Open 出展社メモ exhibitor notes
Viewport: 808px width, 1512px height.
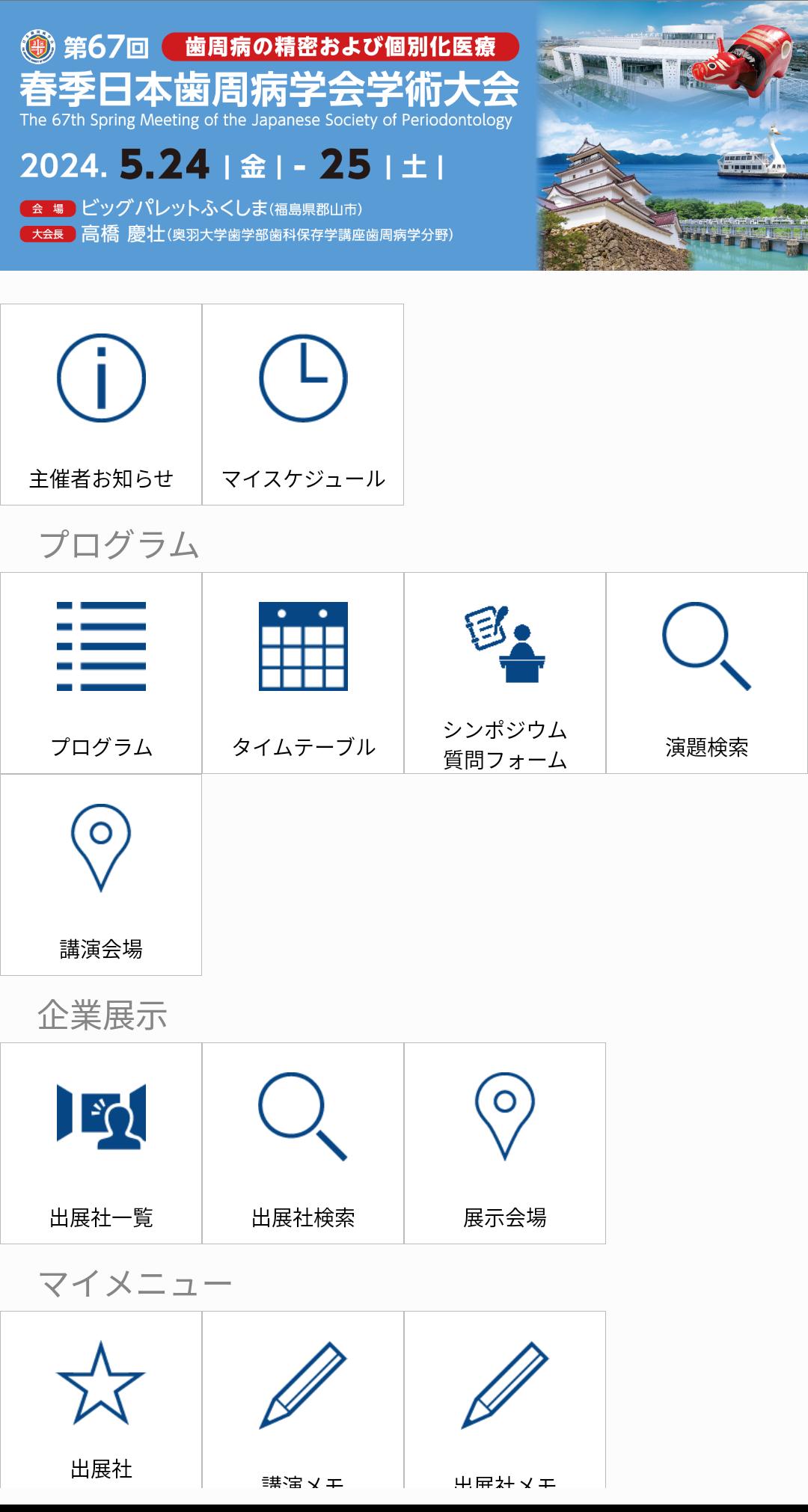coord(505,1398)
